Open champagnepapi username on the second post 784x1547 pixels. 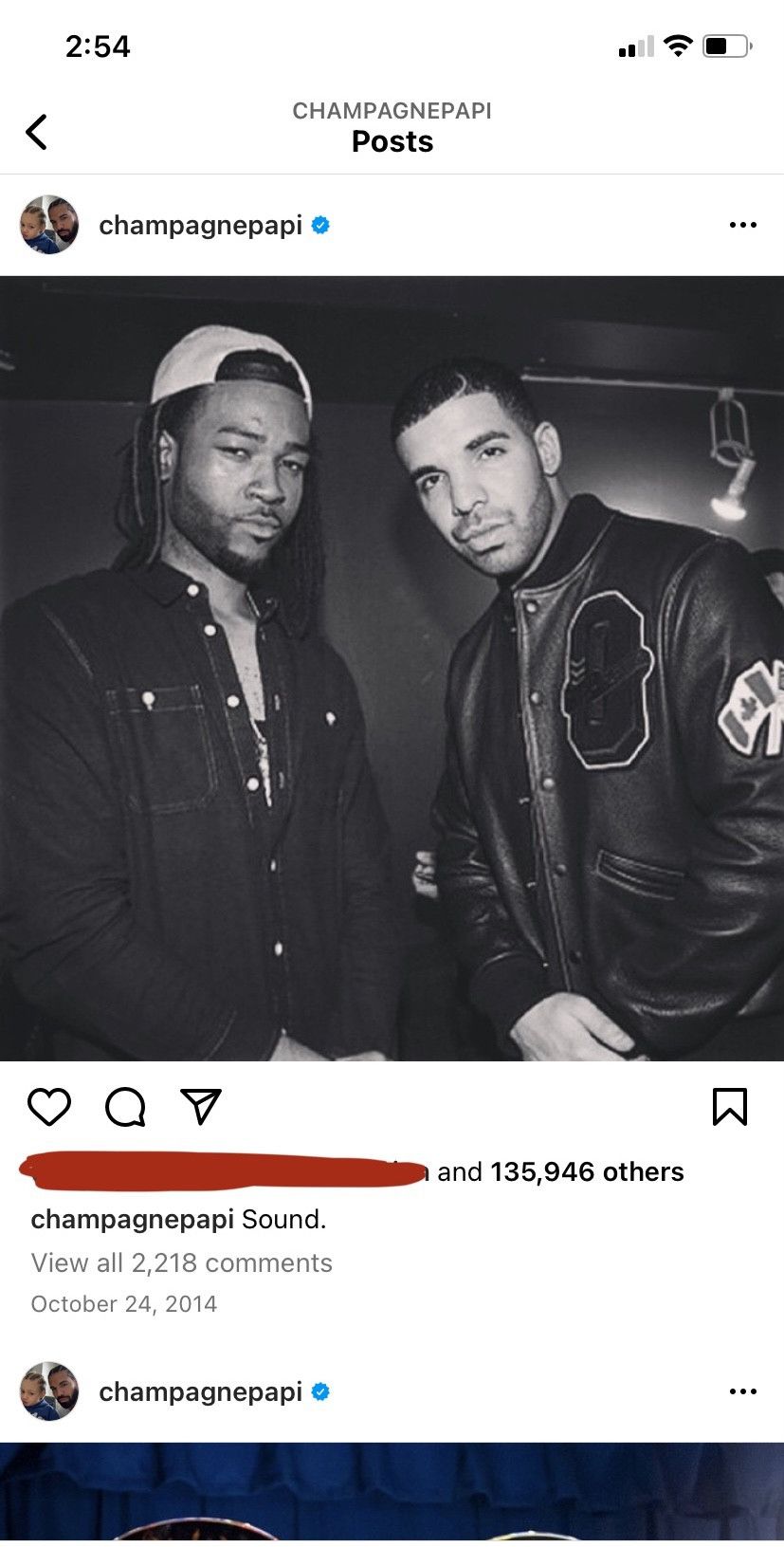(x=200, y=1392)
